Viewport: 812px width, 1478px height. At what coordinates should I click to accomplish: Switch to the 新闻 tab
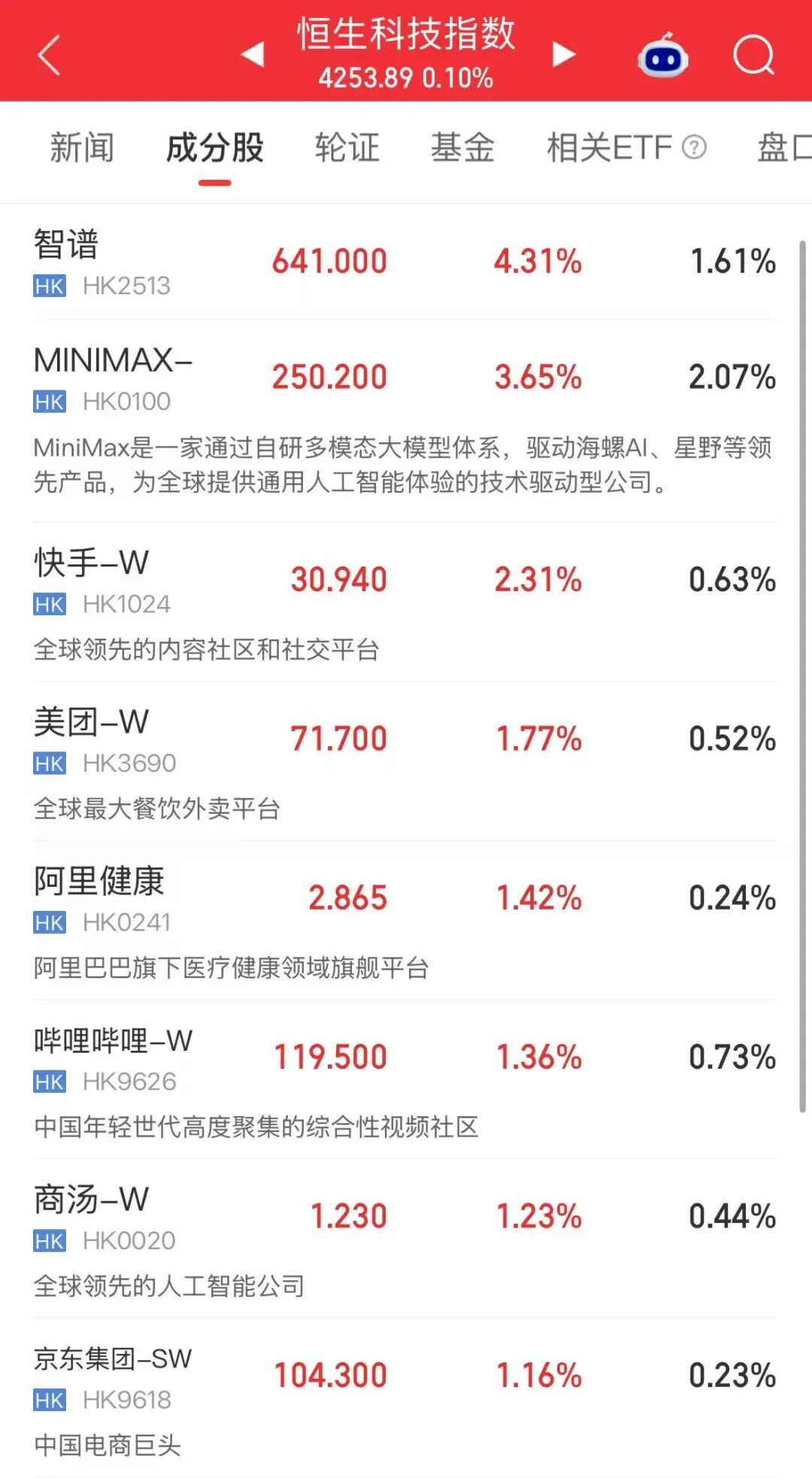point(82,147)
